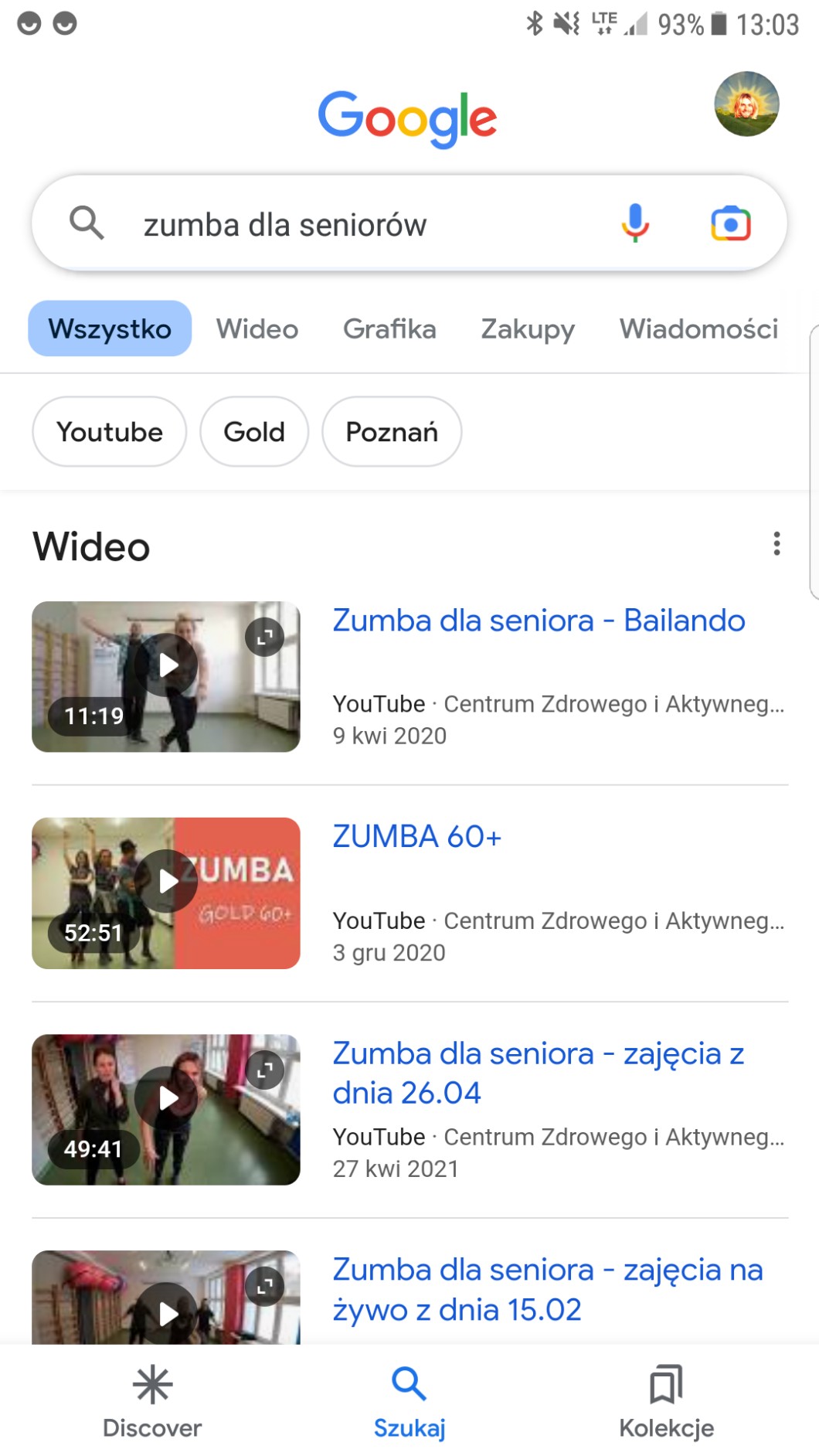Select the Gold refinement chip

click(x=254, y=431)
